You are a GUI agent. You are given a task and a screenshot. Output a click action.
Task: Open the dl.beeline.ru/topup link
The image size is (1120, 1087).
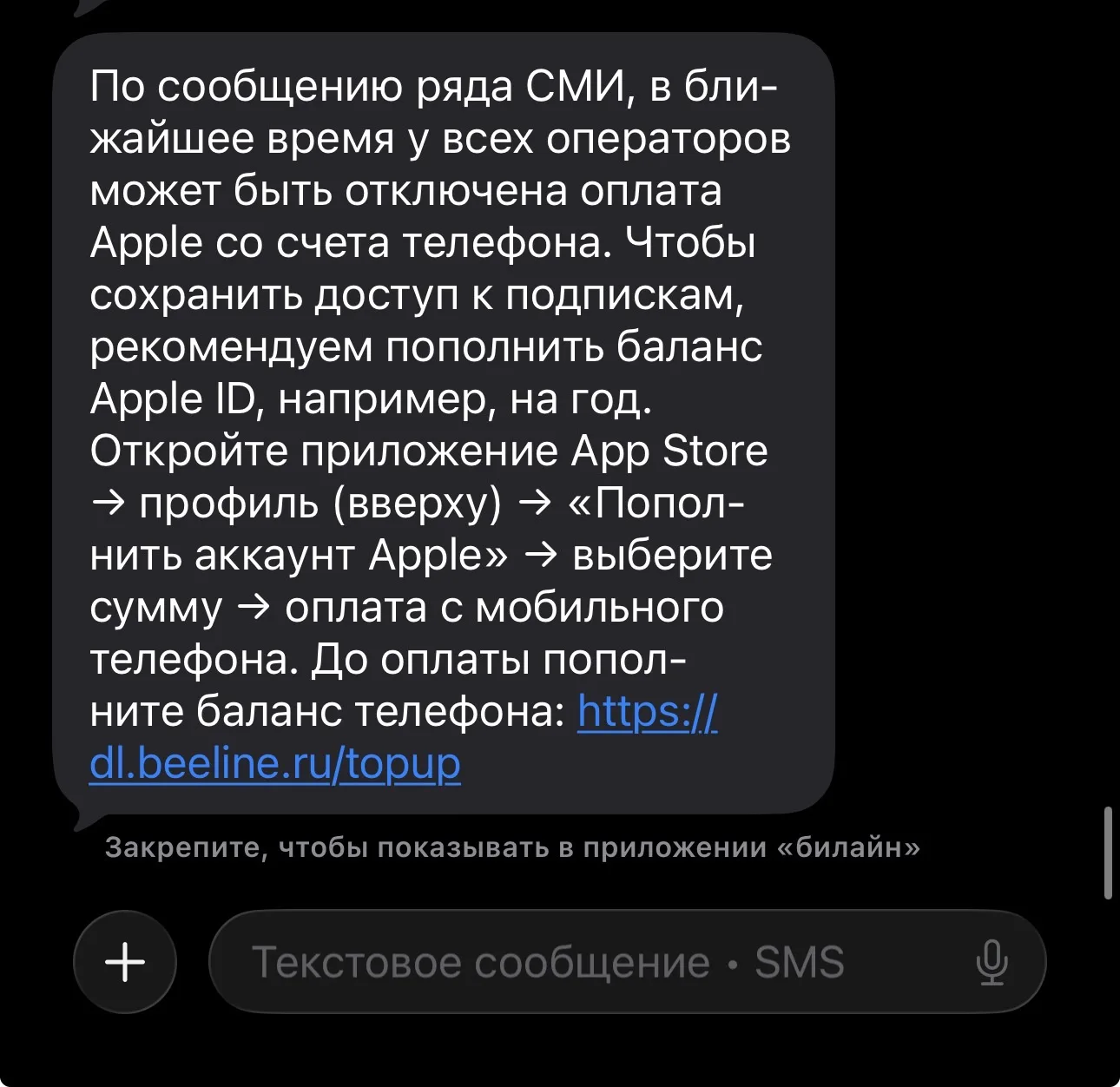[x=274, y=764]
